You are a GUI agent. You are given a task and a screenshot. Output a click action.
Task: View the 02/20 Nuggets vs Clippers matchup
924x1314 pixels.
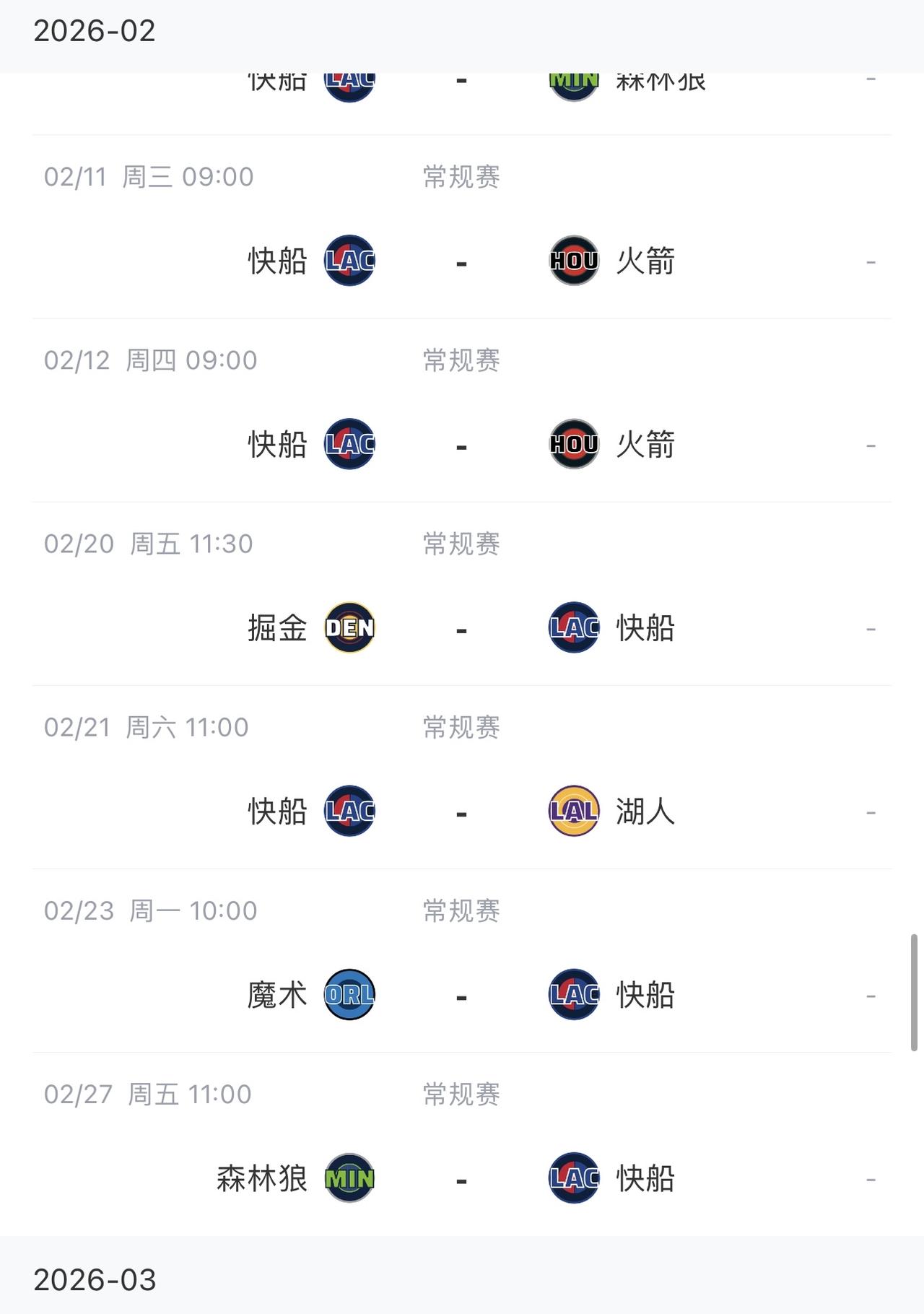(461, 628)
